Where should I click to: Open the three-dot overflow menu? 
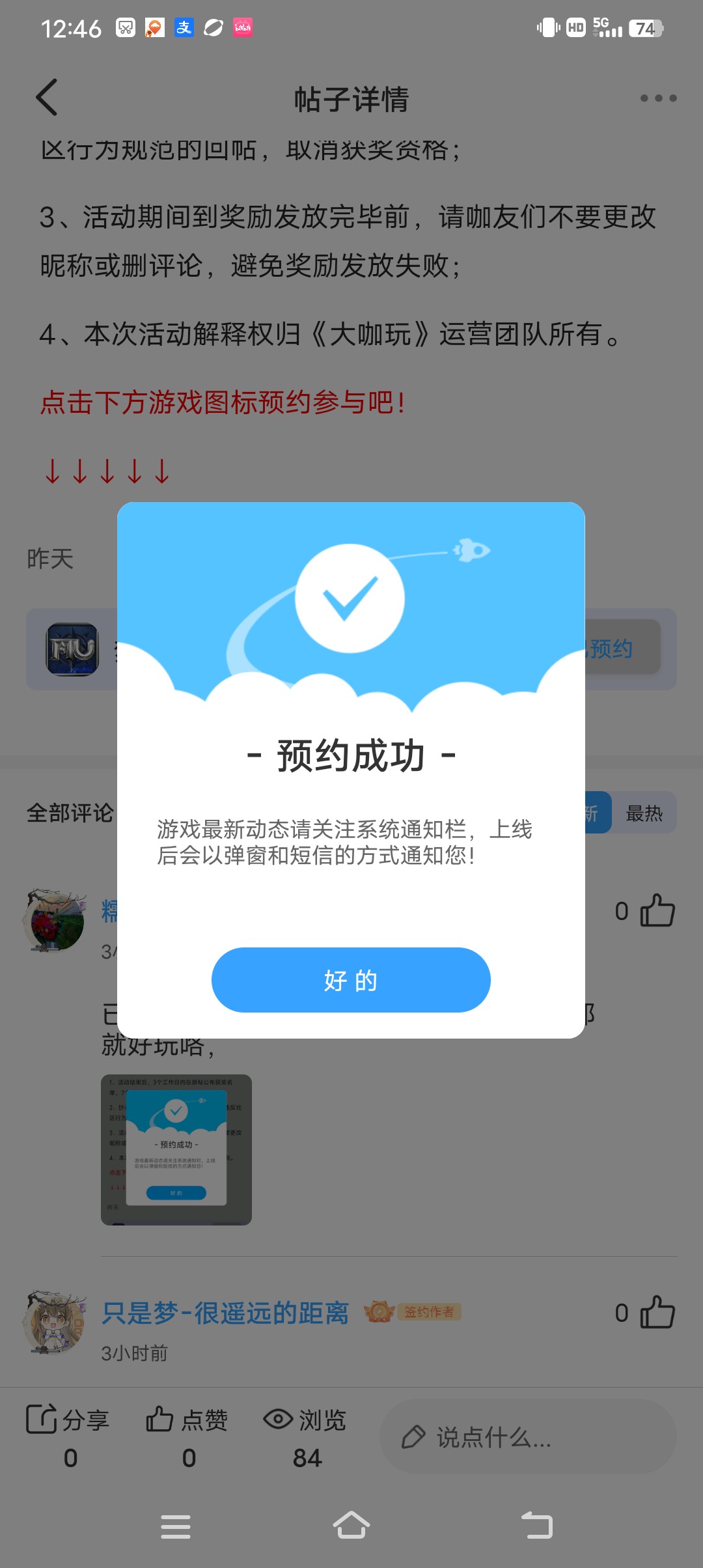pyautogui.click(x=658, y=98)
